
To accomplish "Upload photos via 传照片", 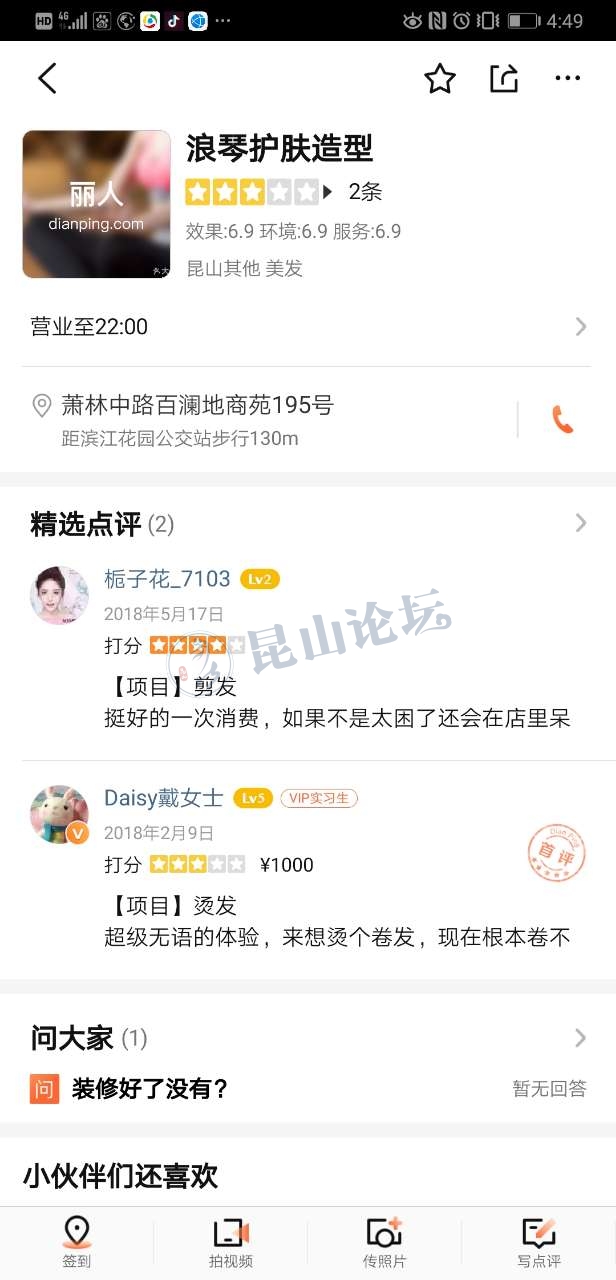I will point(384,1242).
